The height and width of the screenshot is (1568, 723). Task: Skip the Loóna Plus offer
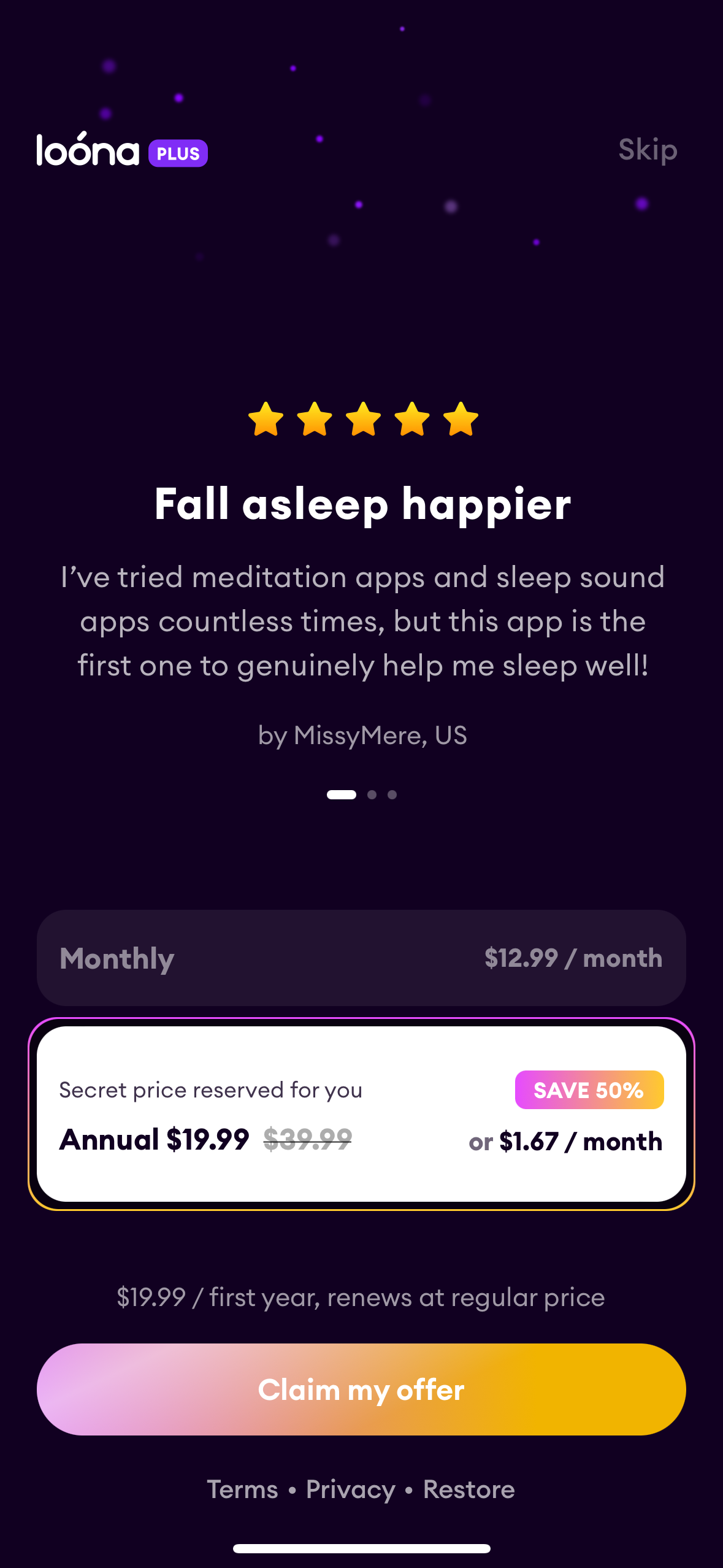tap(648, 150)
